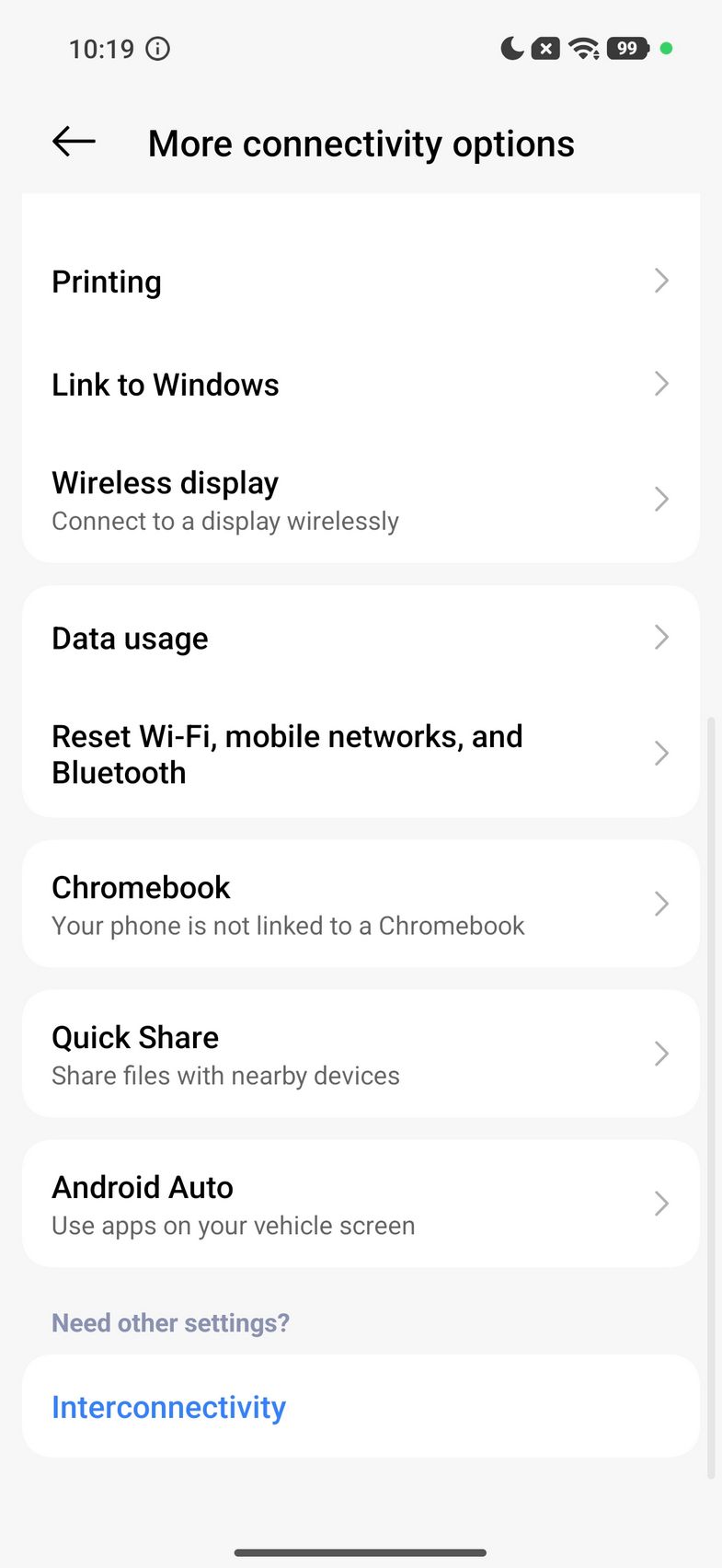
Task: Open Quick Share settings
Action: (x=359, y=1055)
